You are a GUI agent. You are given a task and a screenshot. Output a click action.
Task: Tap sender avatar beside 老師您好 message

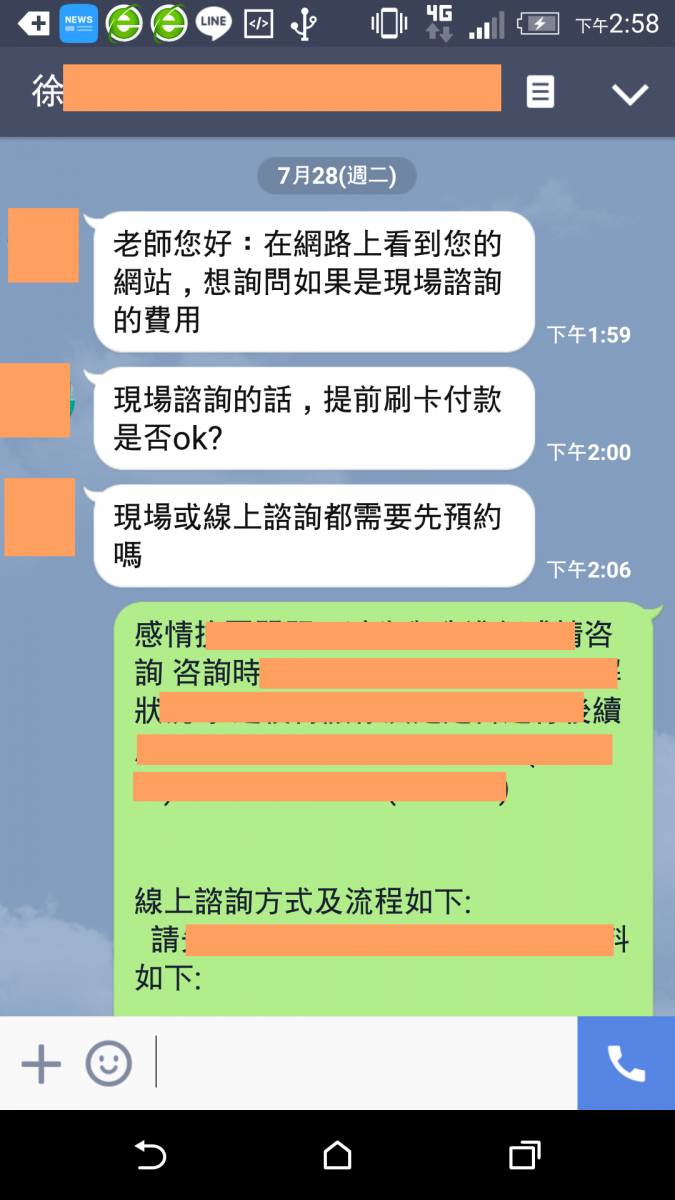click(x=44, y=246)
